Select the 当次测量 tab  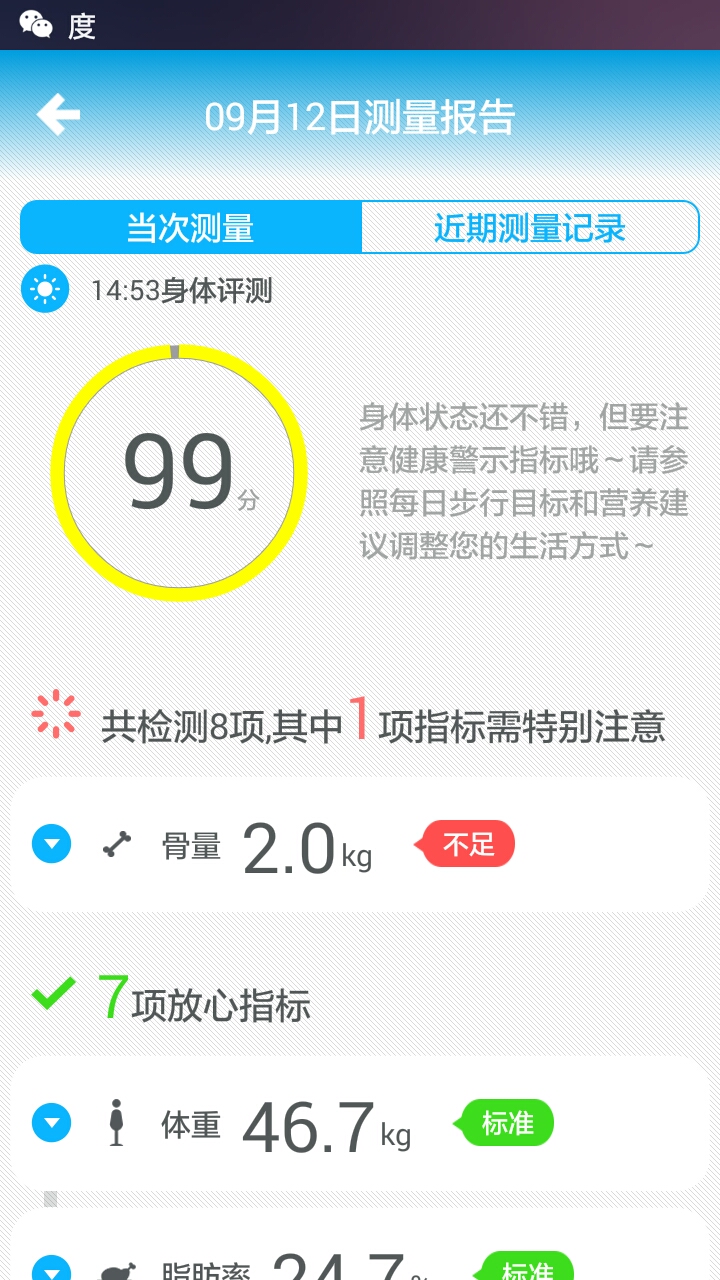190,227
